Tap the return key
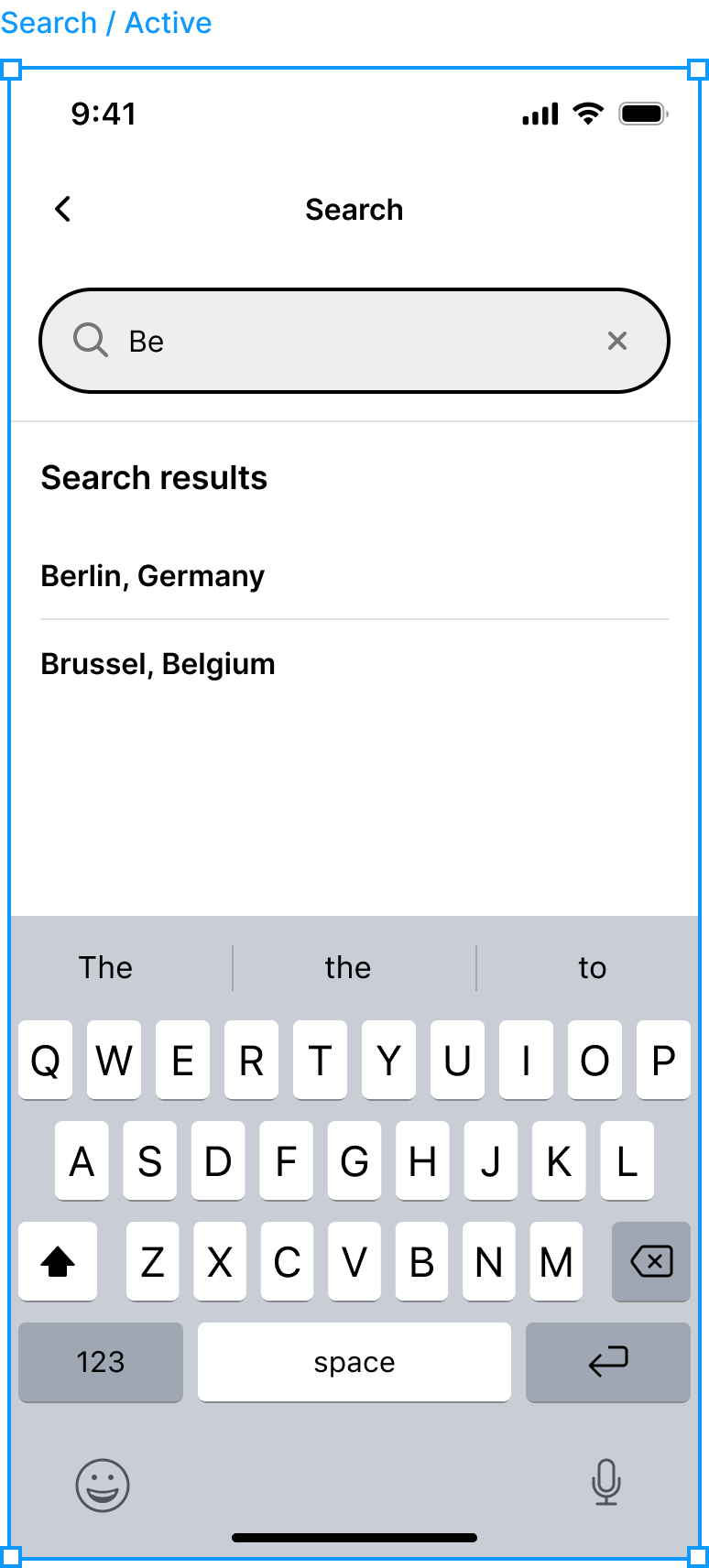This screenshot has height=1568, width=709. (607, 1362)
